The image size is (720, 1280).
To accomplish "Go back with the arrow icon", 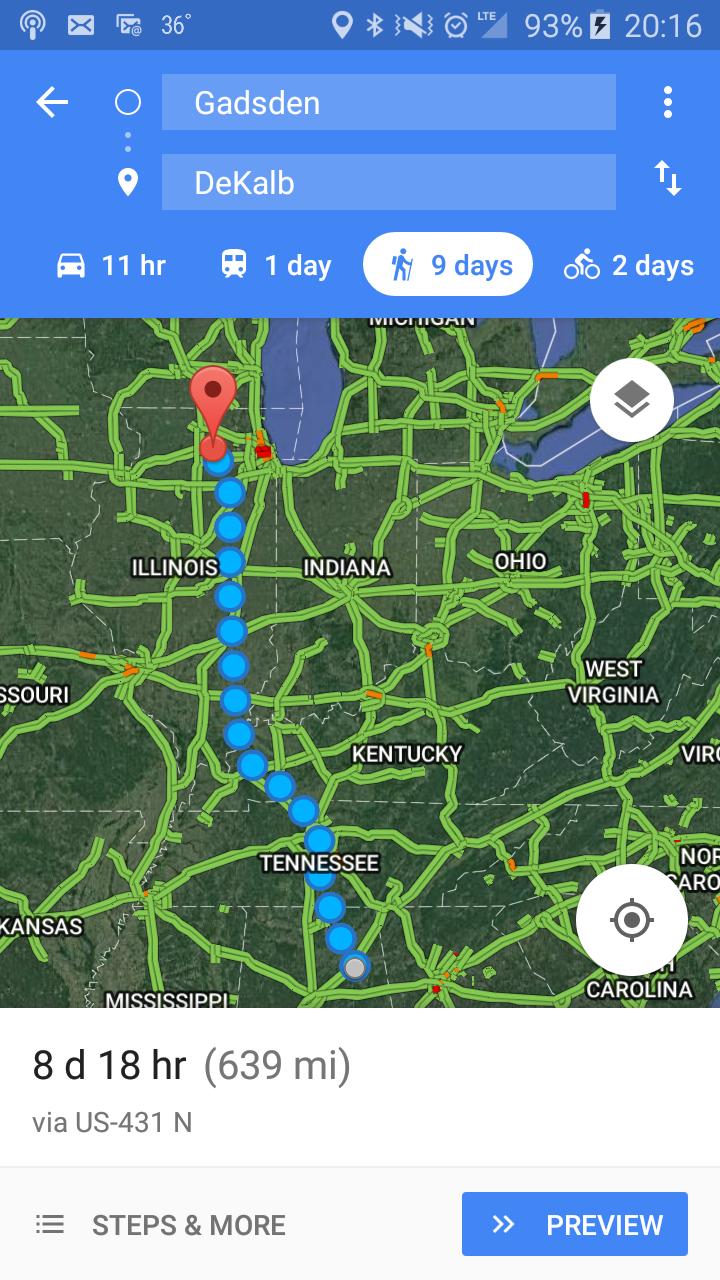I will tap(52, 102).
